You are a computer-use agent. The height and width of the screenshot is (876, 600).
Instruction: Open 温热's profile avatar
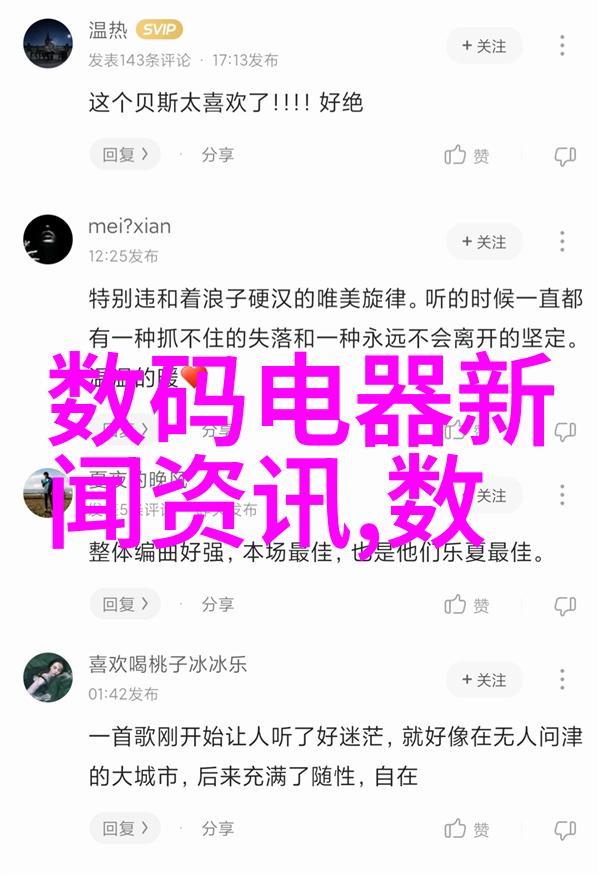[x=47, y=44]
